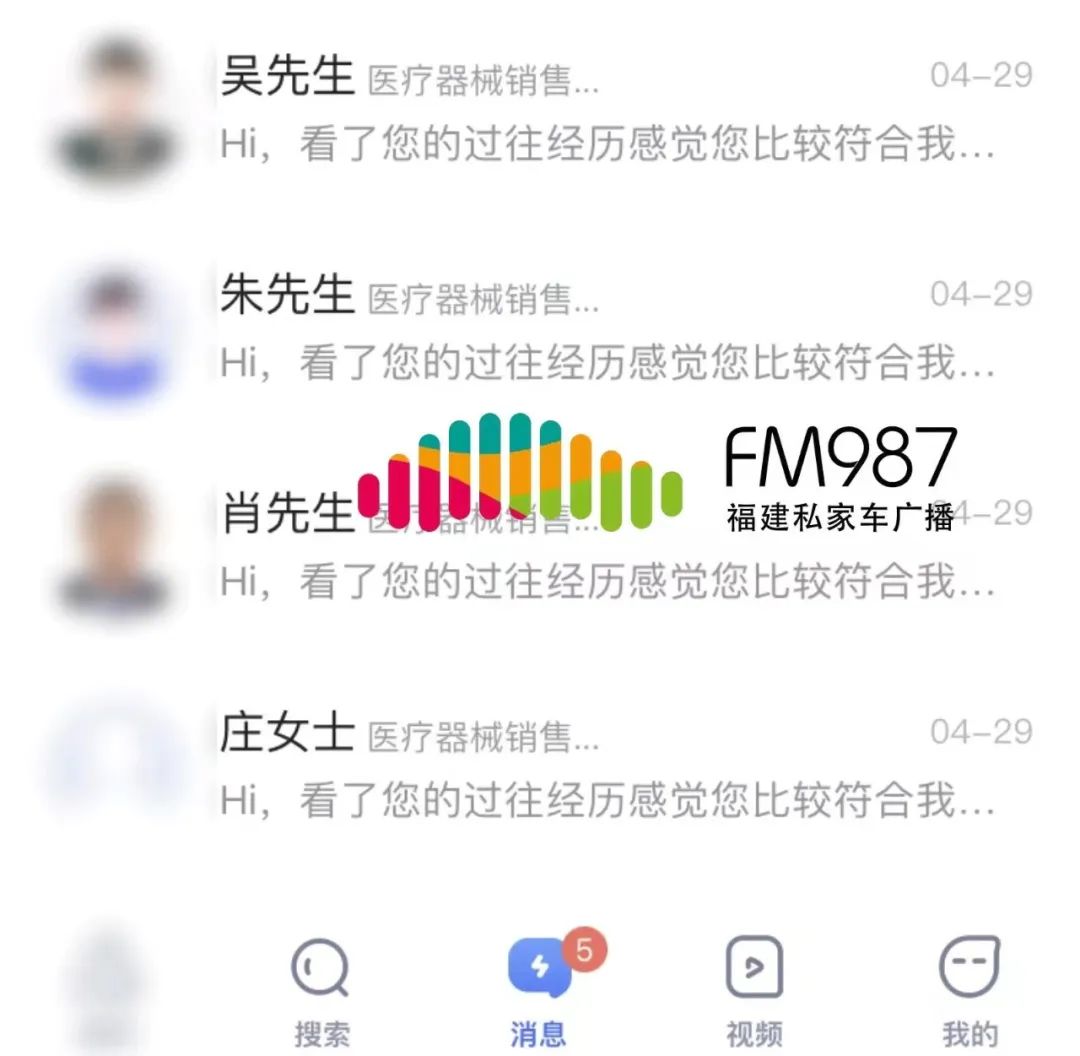Go to the 视频 tab
The image size is (1080, 1056).
pos(754,988)
